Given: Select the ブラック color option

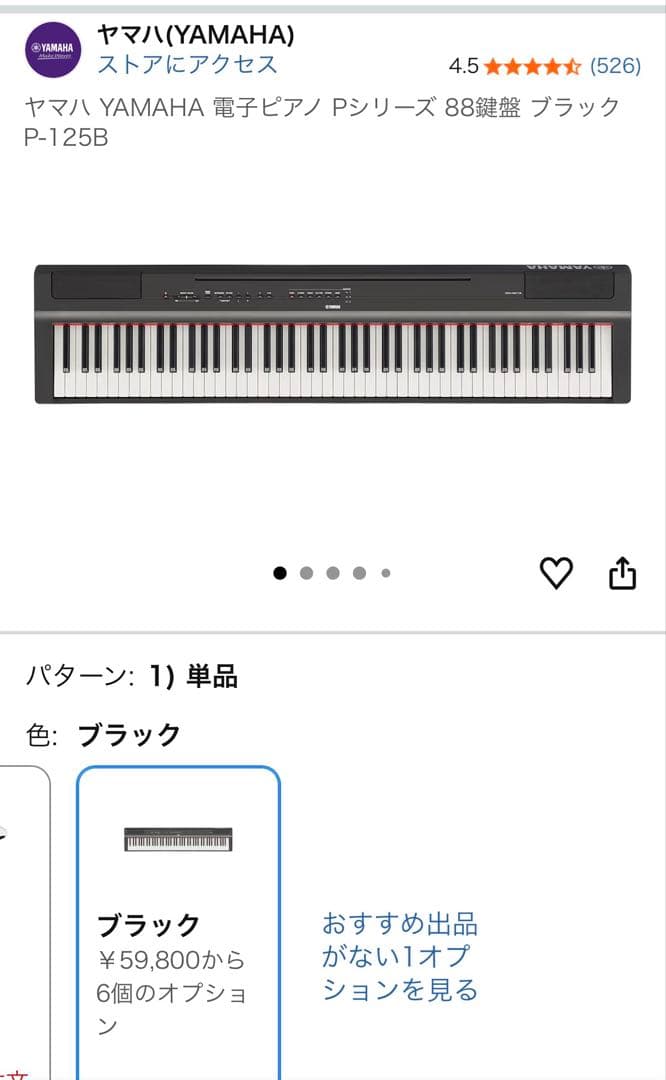Looking at the screenshot, I should tap(178, 920).
